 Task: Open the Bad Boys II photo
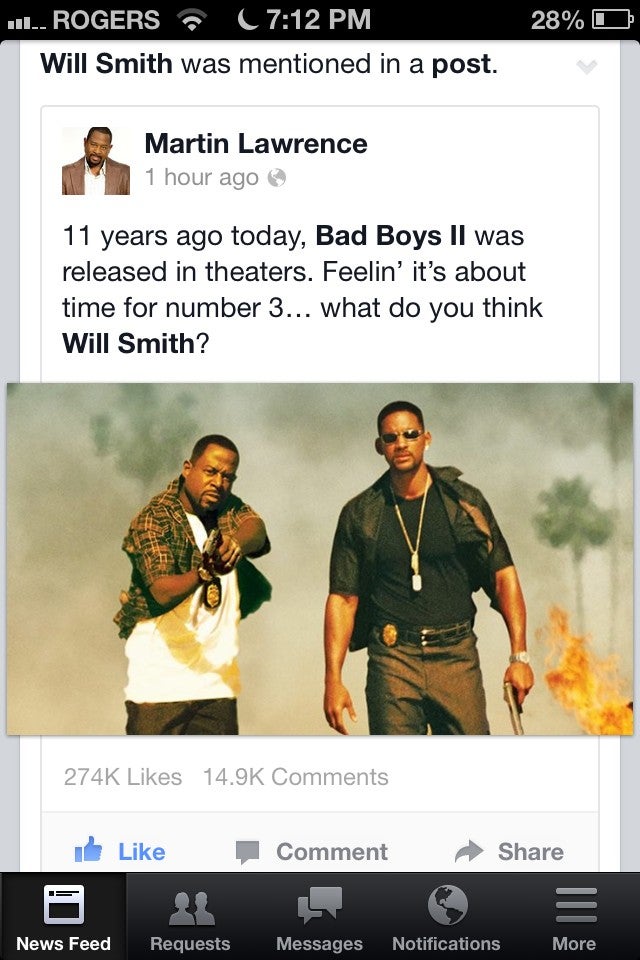320,558
